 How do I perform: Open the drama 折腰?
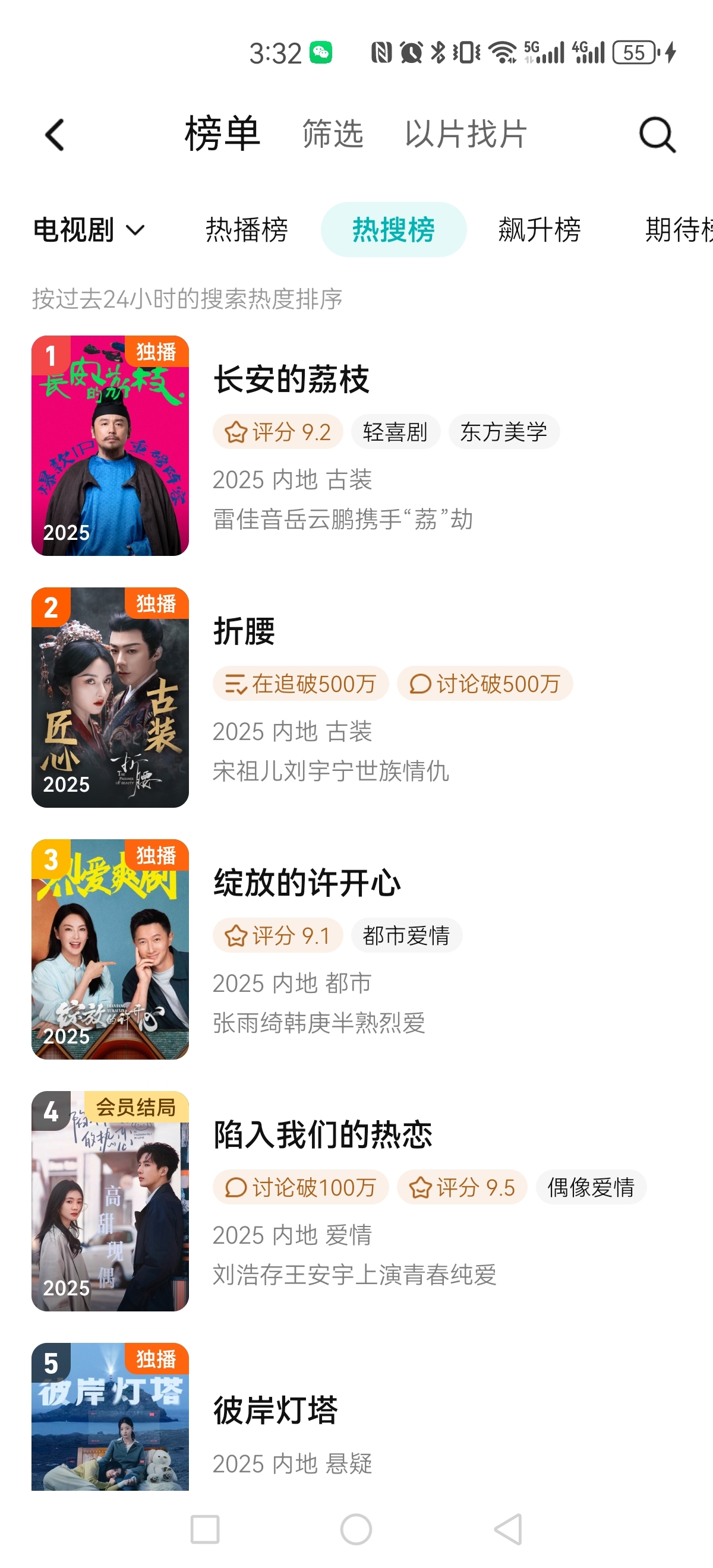tap(356, 697)
